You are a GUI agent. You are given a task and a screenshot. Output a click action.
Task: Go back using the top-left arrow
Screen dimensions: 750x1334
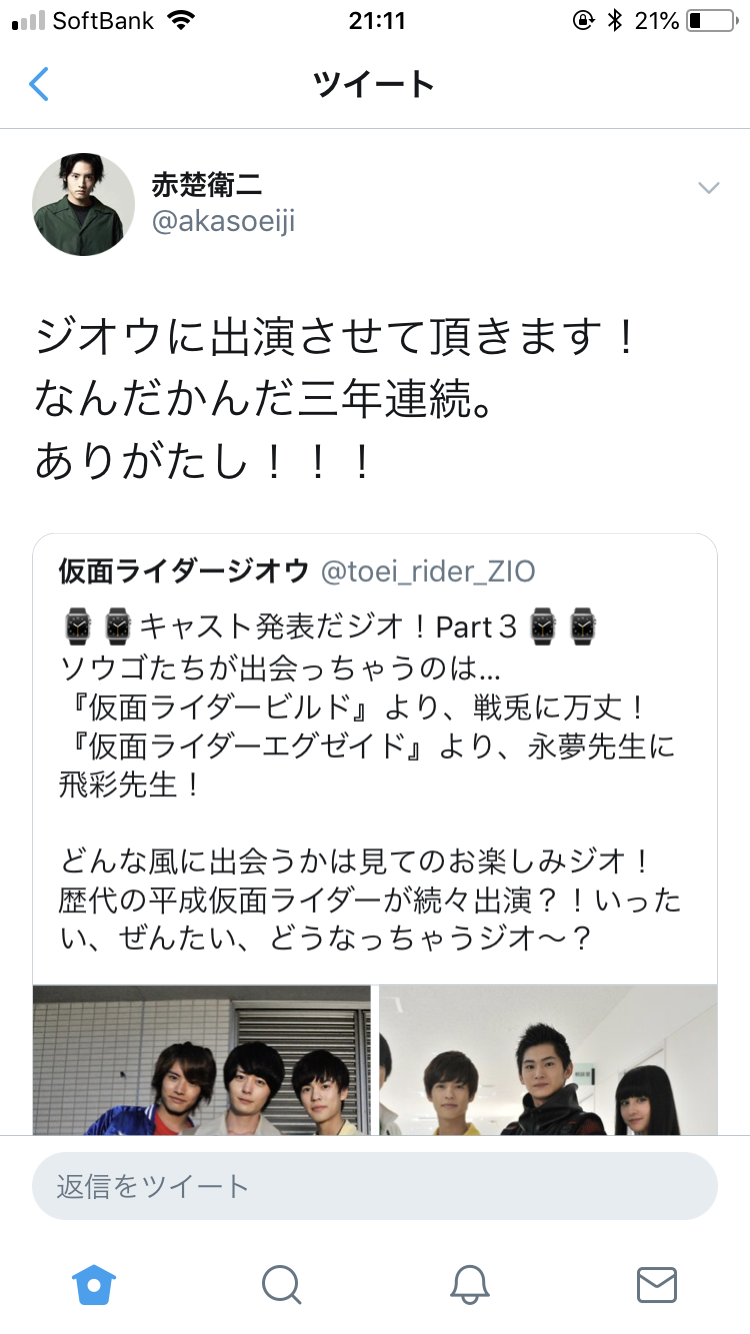pyautogui.click(x=39, y=84)
